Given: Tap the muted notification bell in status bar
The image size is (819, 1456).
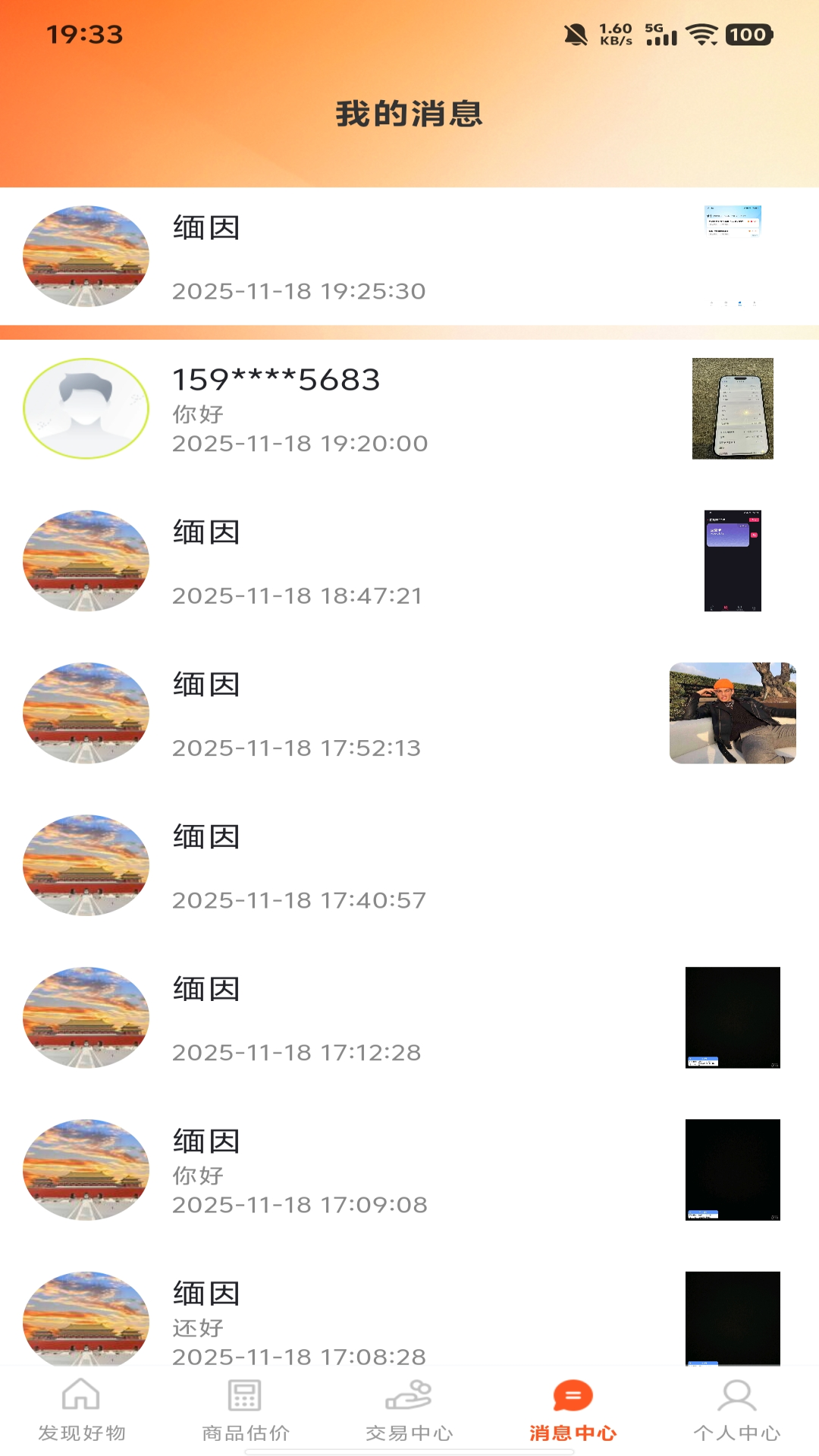Looking at the screenshot, I should coord(576,33).
